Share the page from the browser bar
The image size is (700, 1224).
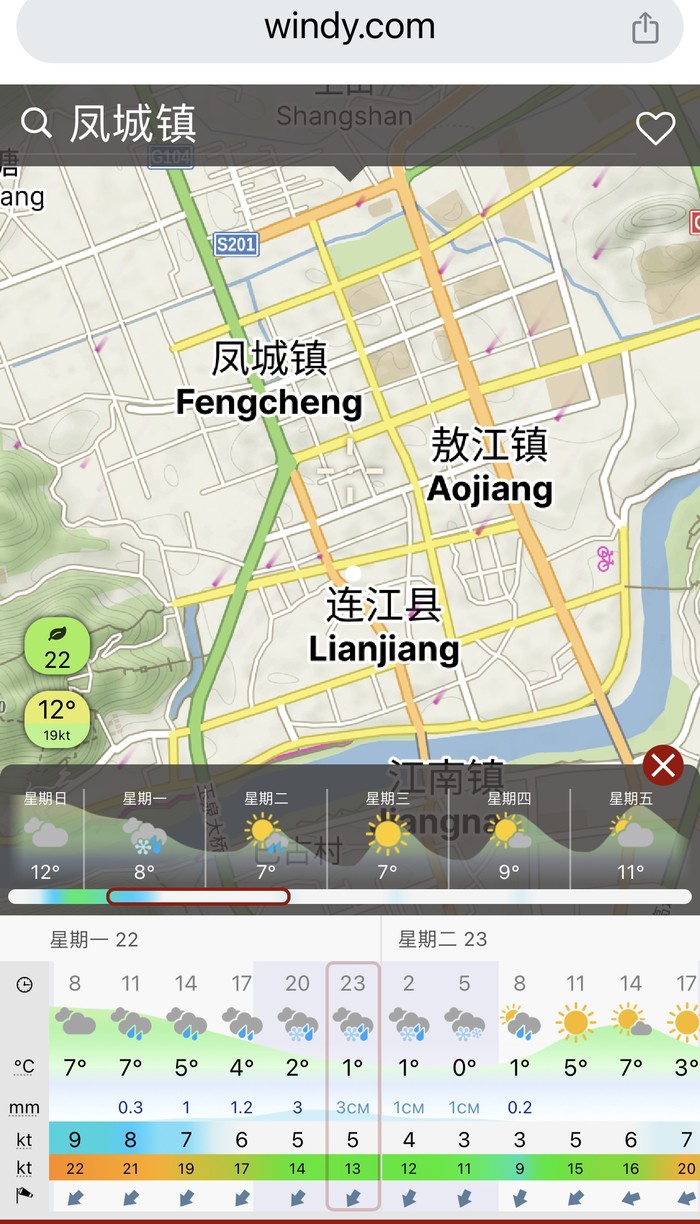point(645,28)
